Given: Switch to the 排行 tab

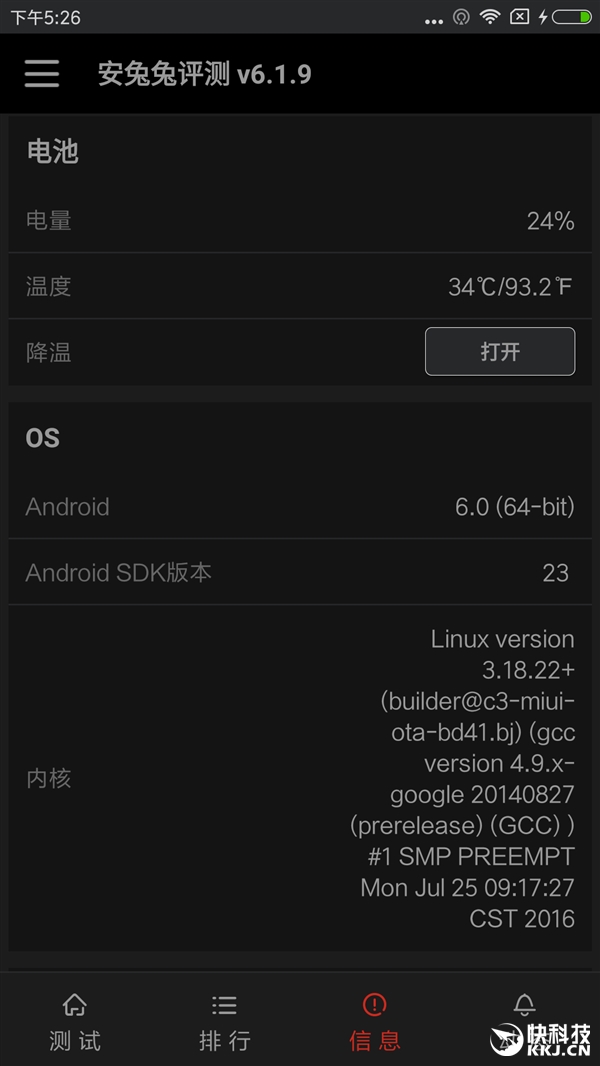Looking at the screenshot, I should [x=225, y=1022].
